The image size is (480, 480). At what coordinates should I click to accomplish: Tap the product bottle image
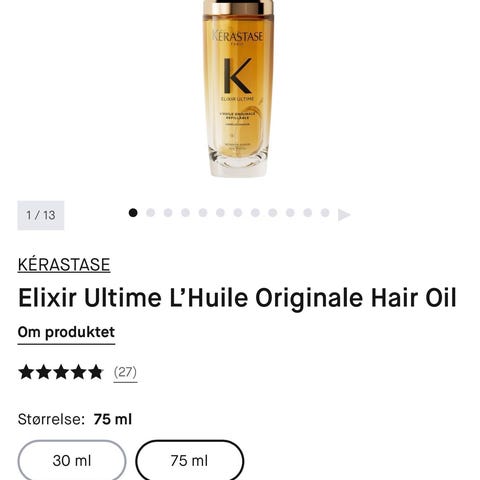(x=238, y=88)
